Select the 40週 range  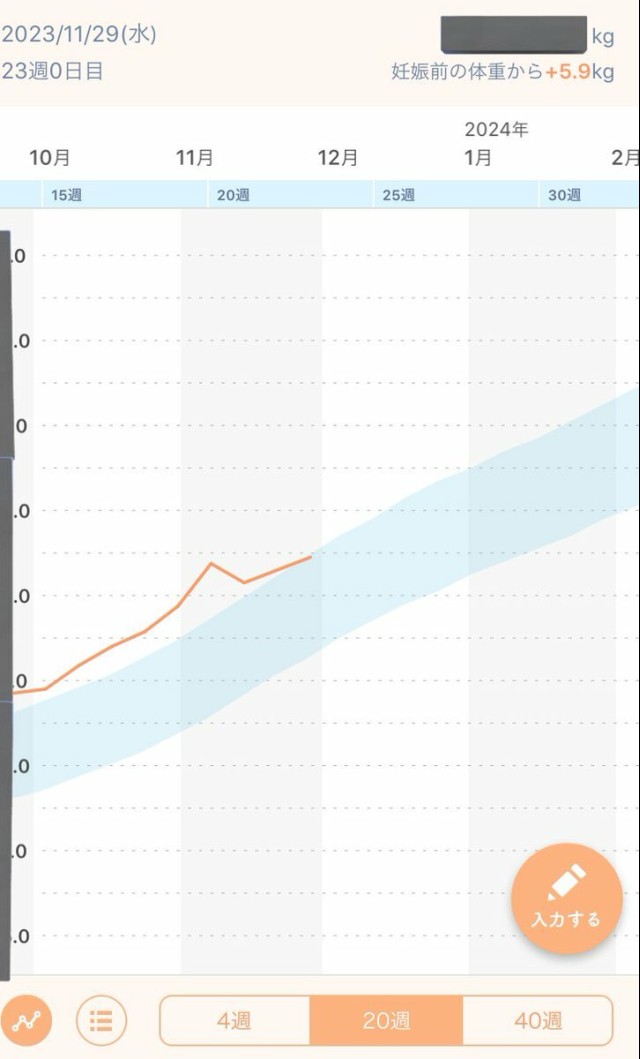[538, 1021]
